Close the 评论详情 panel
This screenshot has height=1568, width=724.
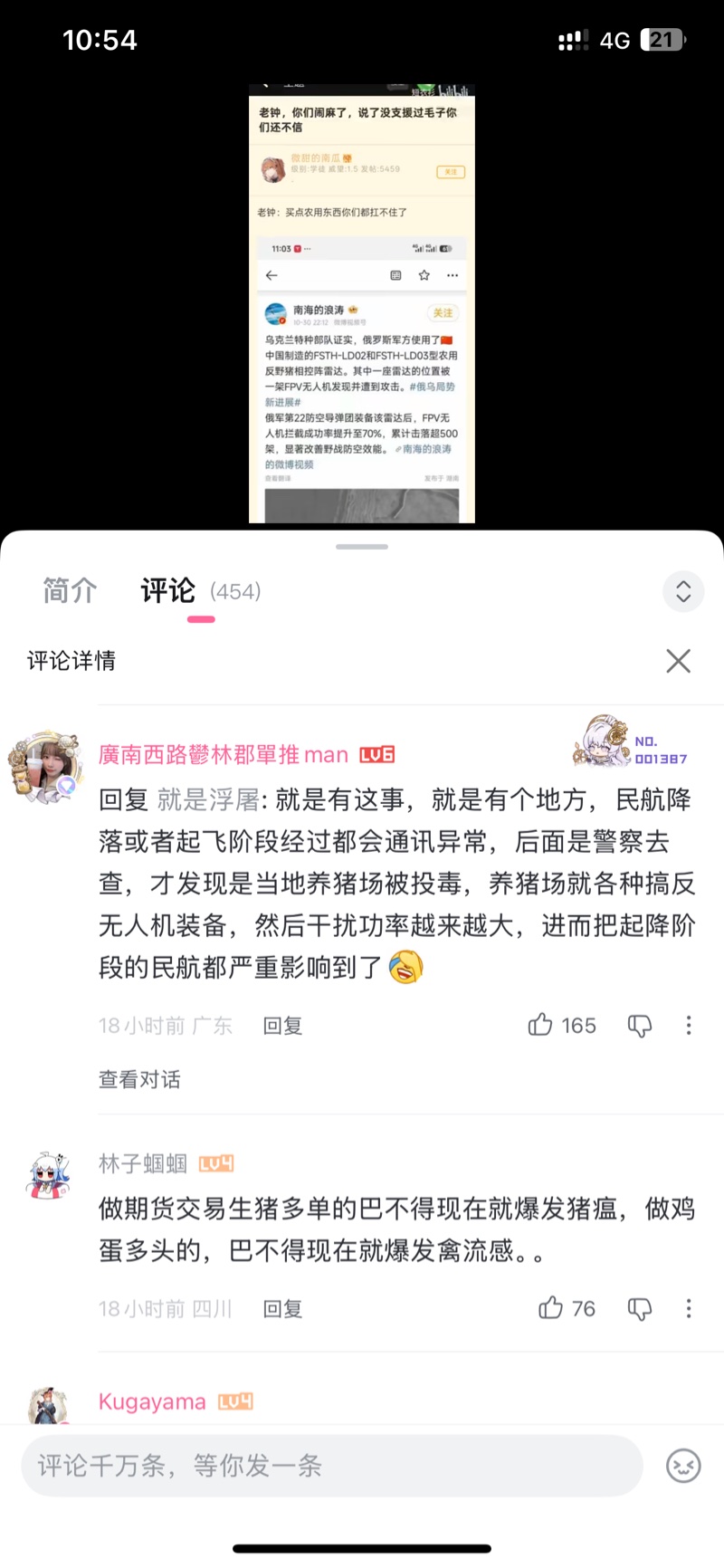pos(678,661)
